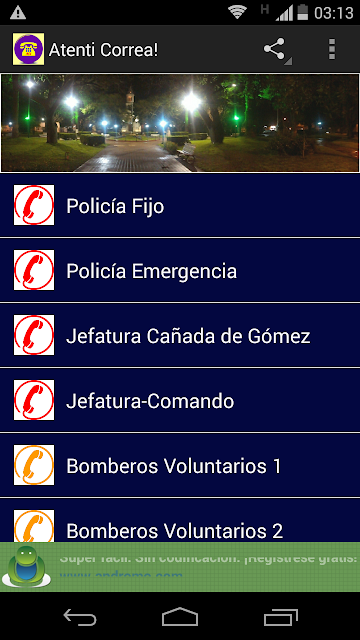The height and width of the screenshot is (640, 360).
Task: Choose Jefatura-Comando
Action: (x=180, y=400)
